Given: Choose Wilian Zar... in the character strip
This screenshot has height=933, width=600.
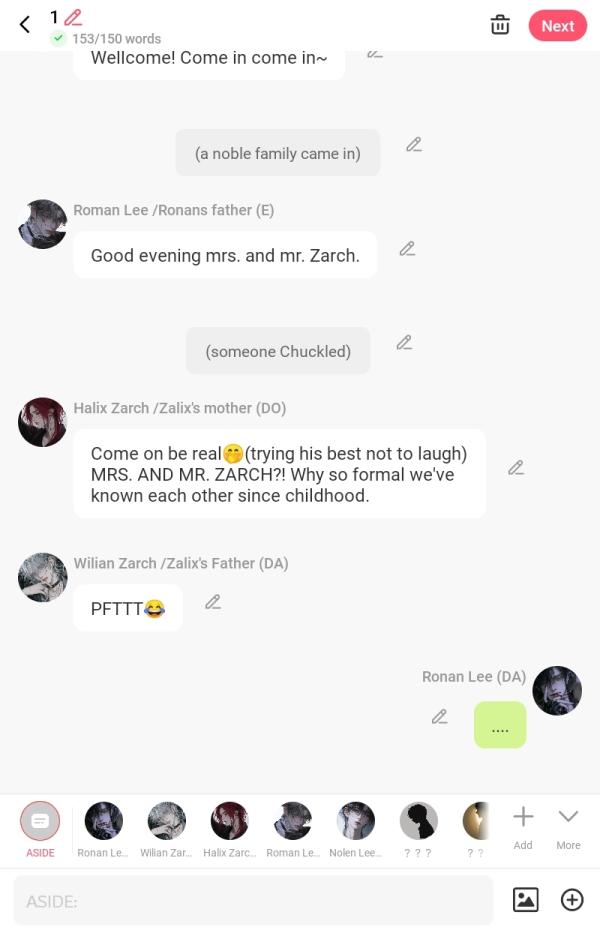Looking at the screenshot, I should pos(167,822).
